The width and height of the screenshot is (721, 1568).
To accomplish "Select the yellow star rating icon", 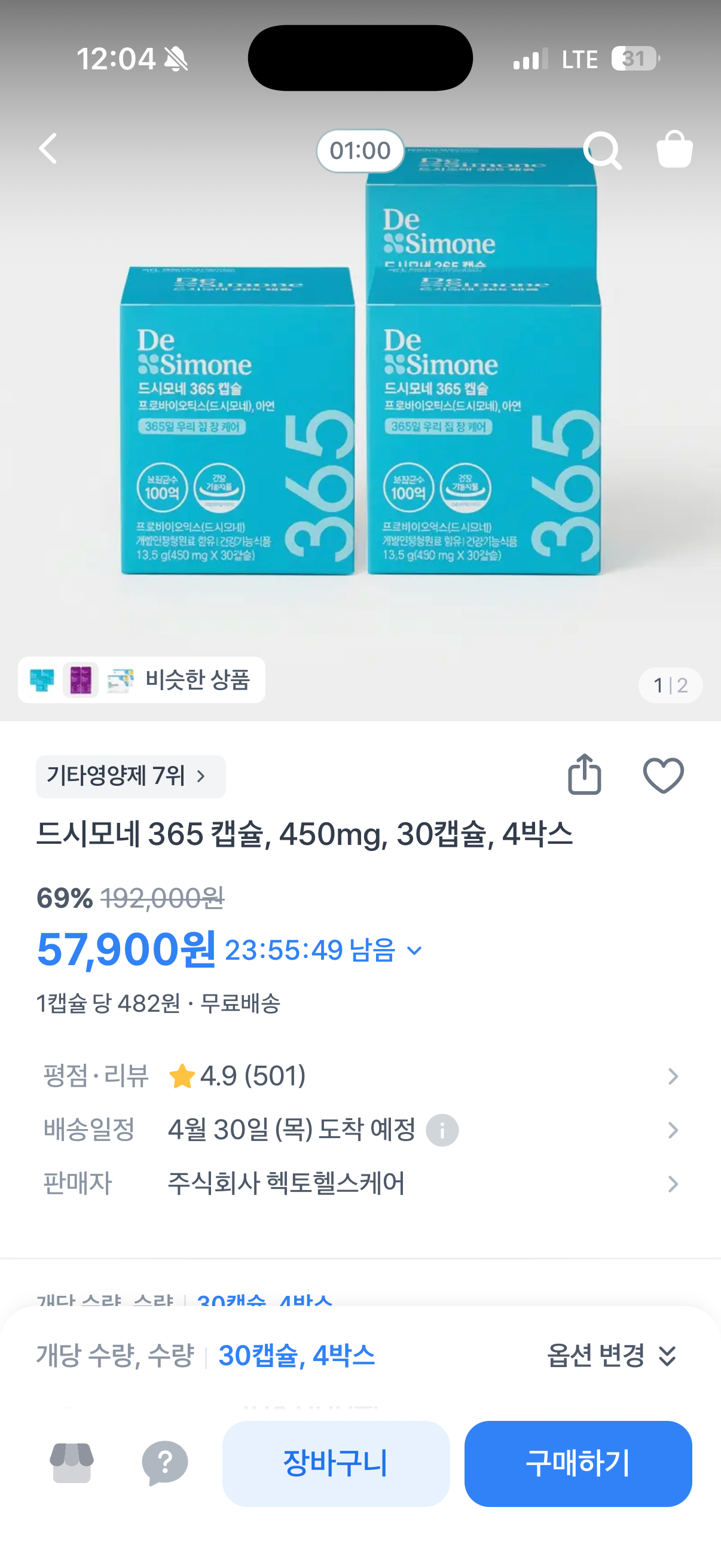I will (181, 1076).
